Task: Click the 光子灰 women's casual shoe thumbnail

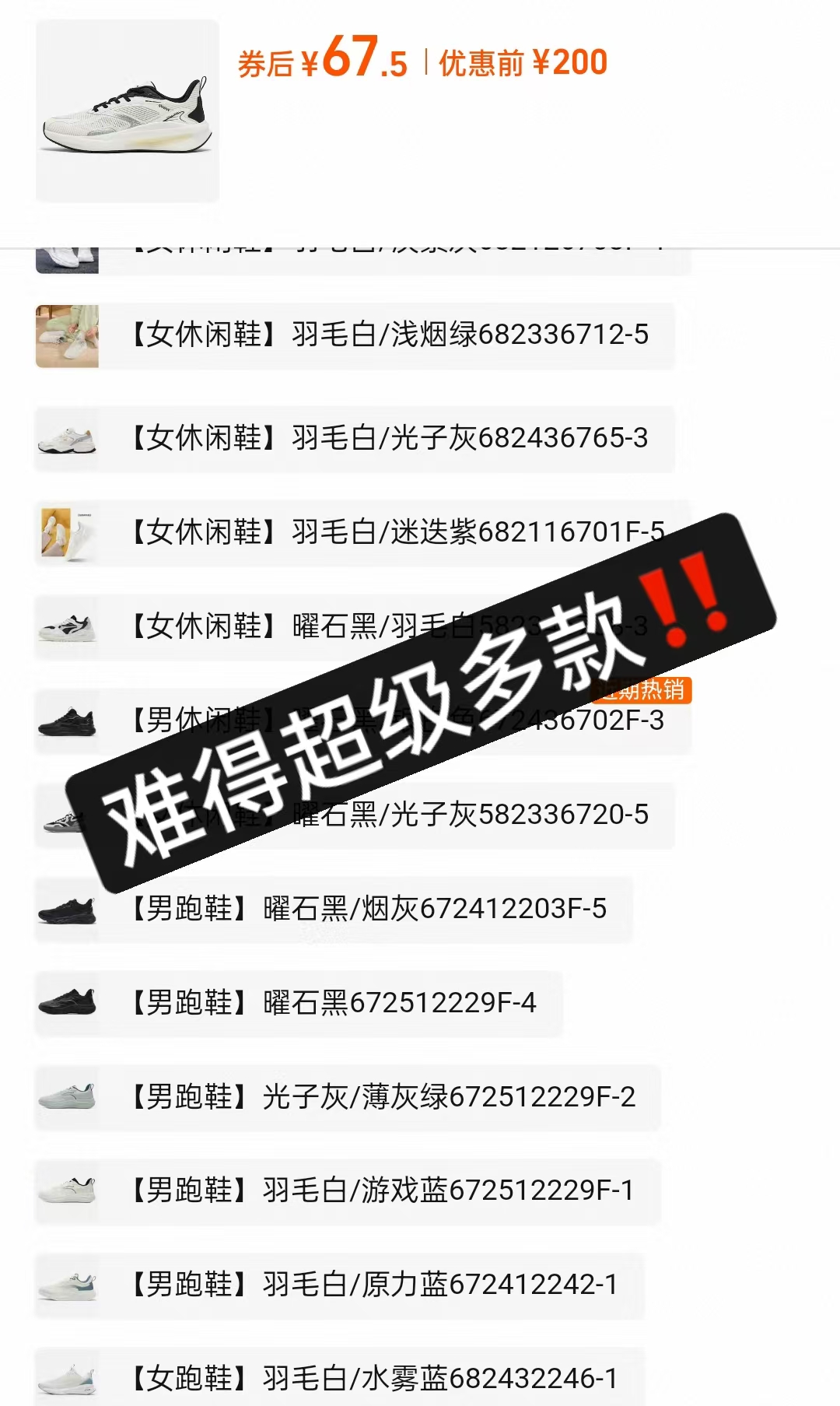Action: click(66, 440)
